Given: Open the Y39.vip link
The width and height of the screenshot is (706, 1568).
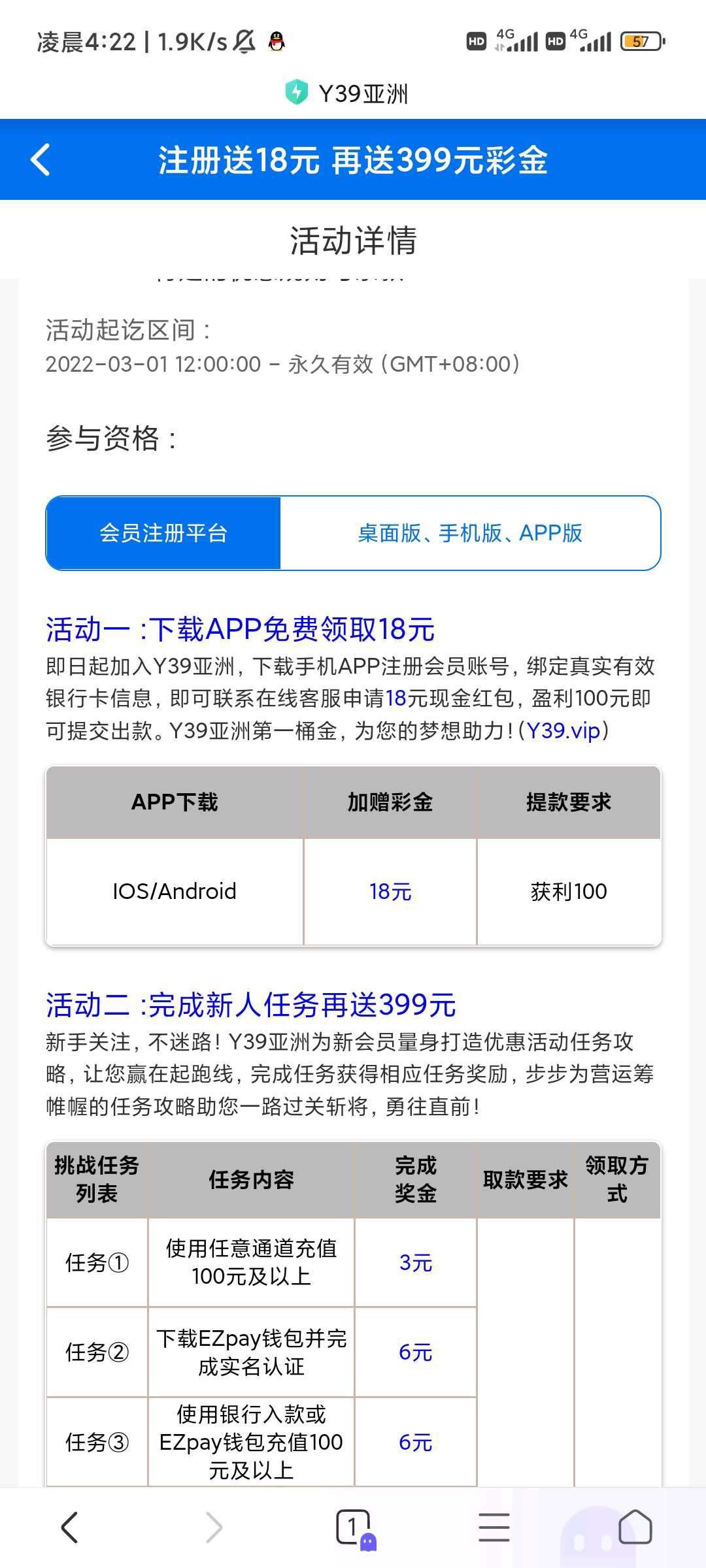Looking at the screenshot, I should [563, 730].
